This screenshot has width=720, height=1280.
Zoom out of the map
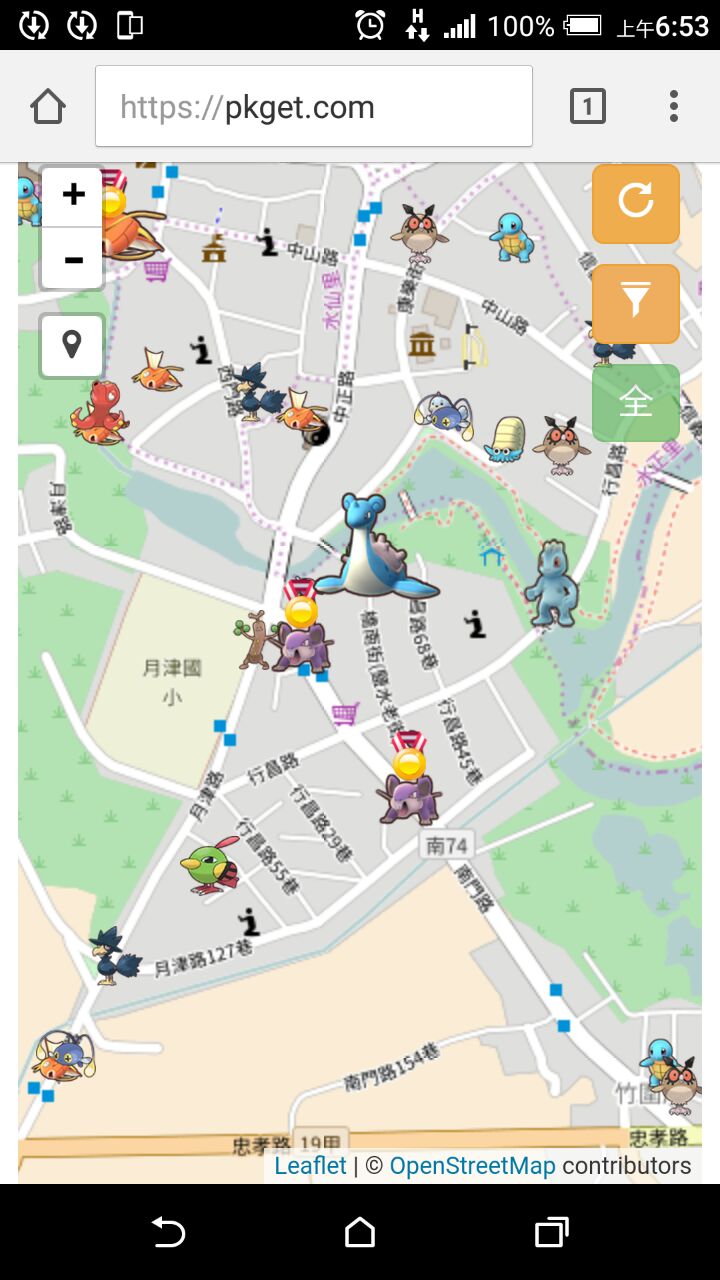coord(72,260)
